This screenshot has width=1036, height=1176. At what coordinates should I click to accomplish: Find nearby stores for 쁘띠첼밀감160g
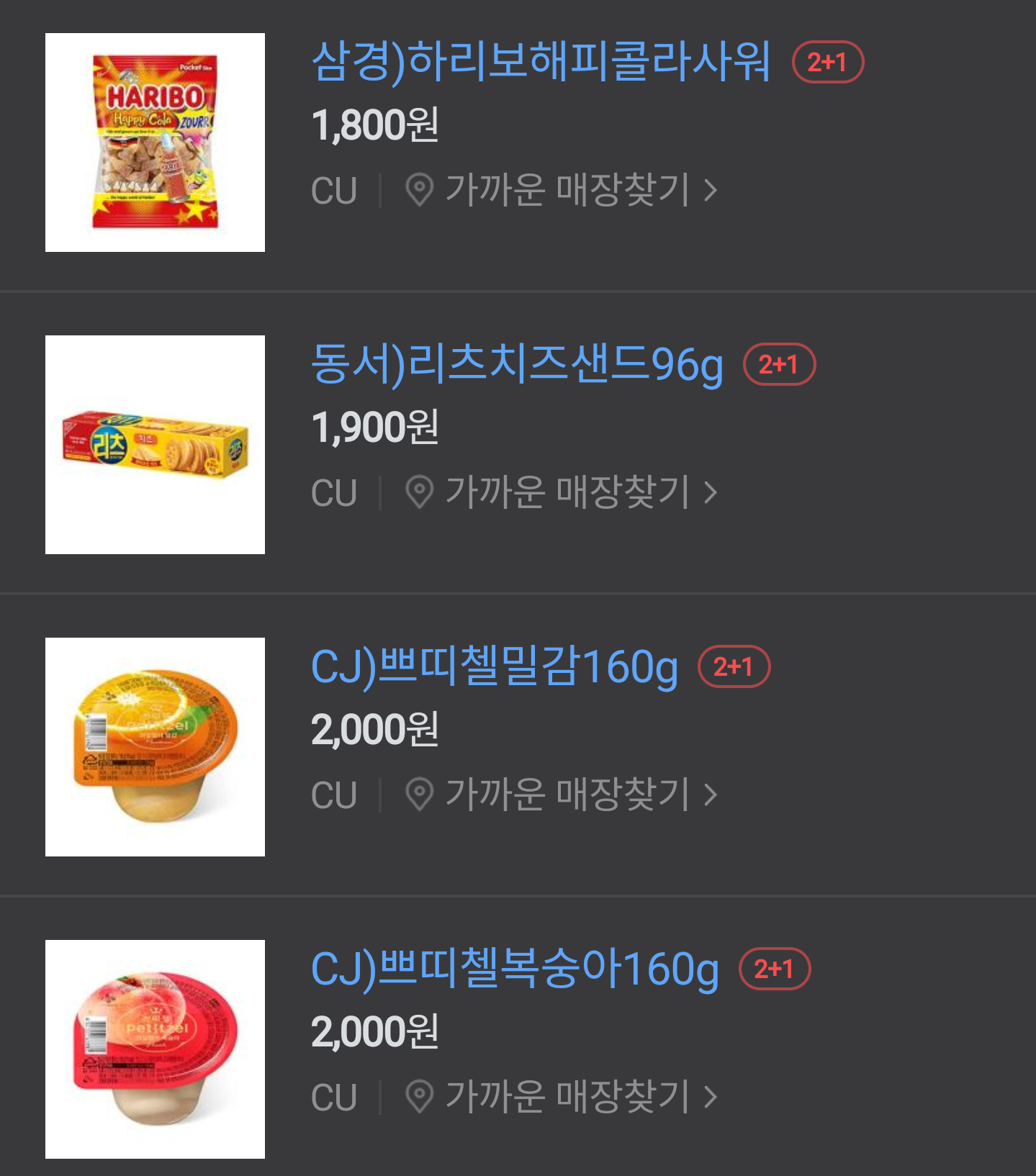coord(562,795)
